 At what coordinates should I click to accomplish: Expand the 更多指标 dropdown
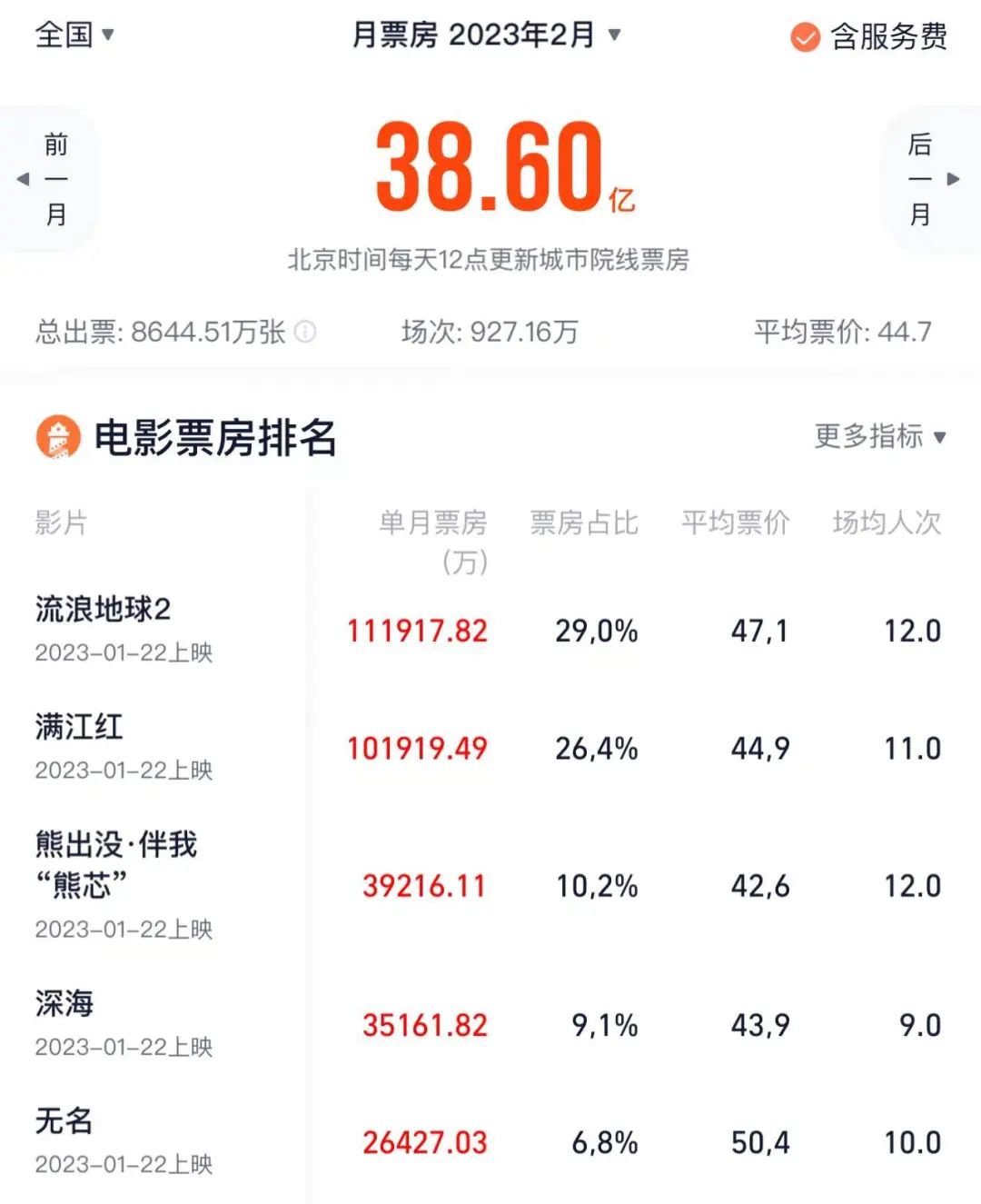[x=879, y=436]
